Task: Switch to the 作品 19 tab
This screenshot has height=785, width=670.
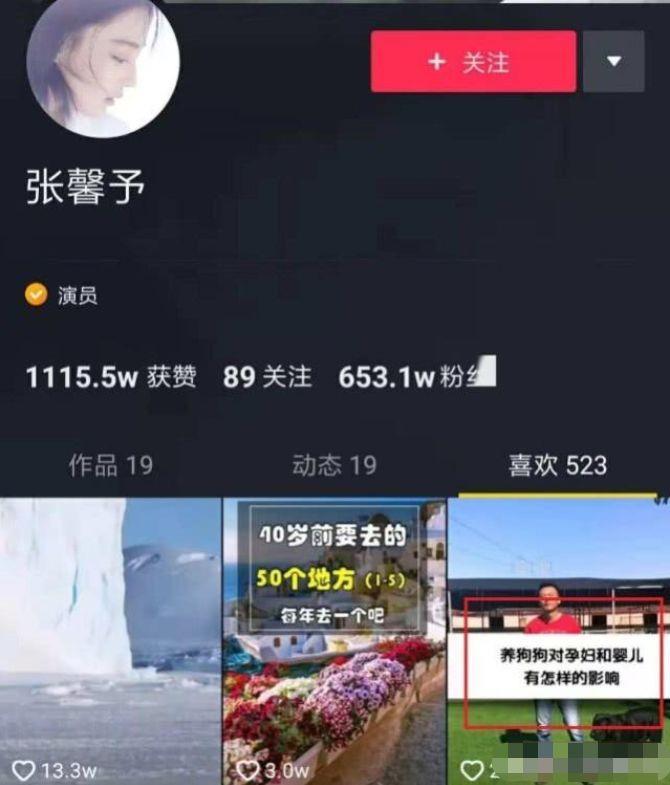Action: tap(110, 465)
